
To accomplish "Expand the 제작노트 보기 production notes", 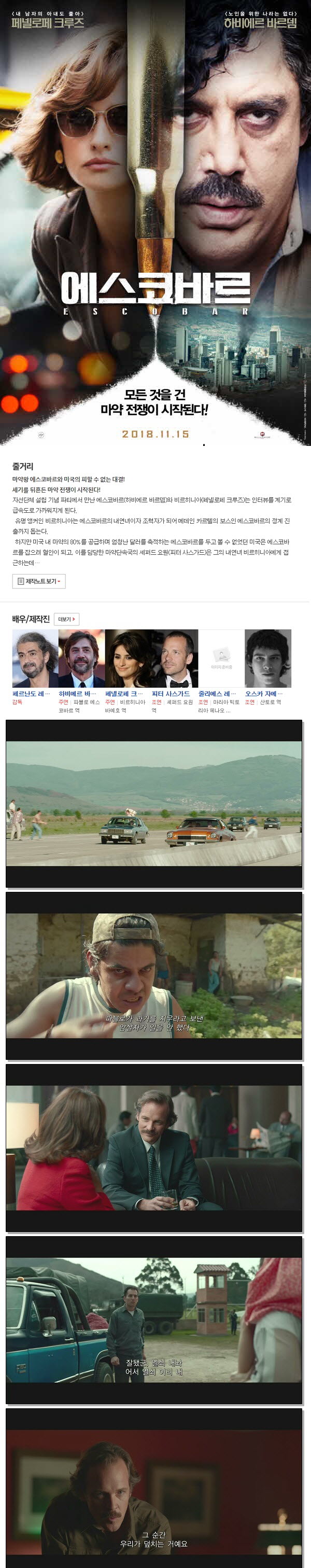I will click(39, 581).
